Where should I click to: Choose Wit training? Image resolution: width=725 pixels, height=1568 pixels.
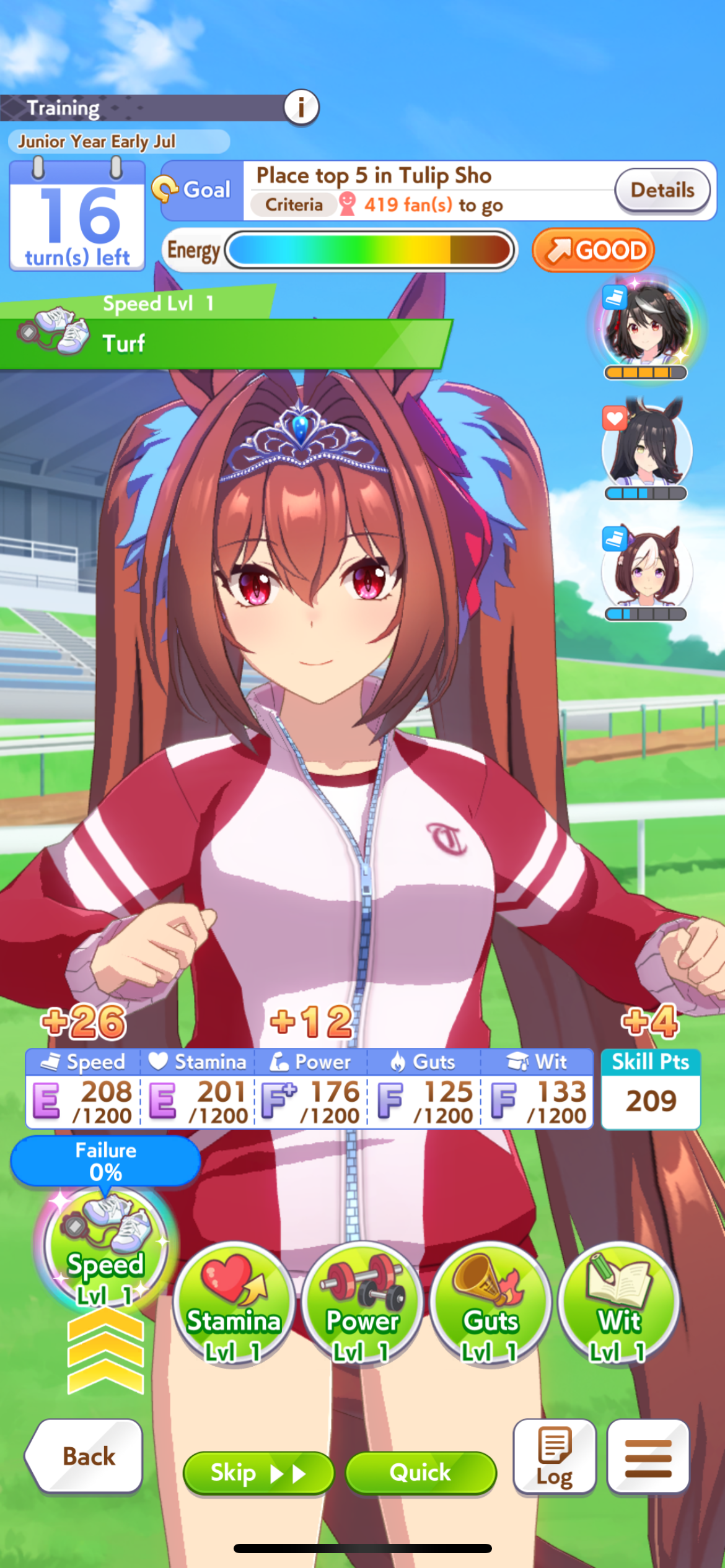(x=619, y=1303)
